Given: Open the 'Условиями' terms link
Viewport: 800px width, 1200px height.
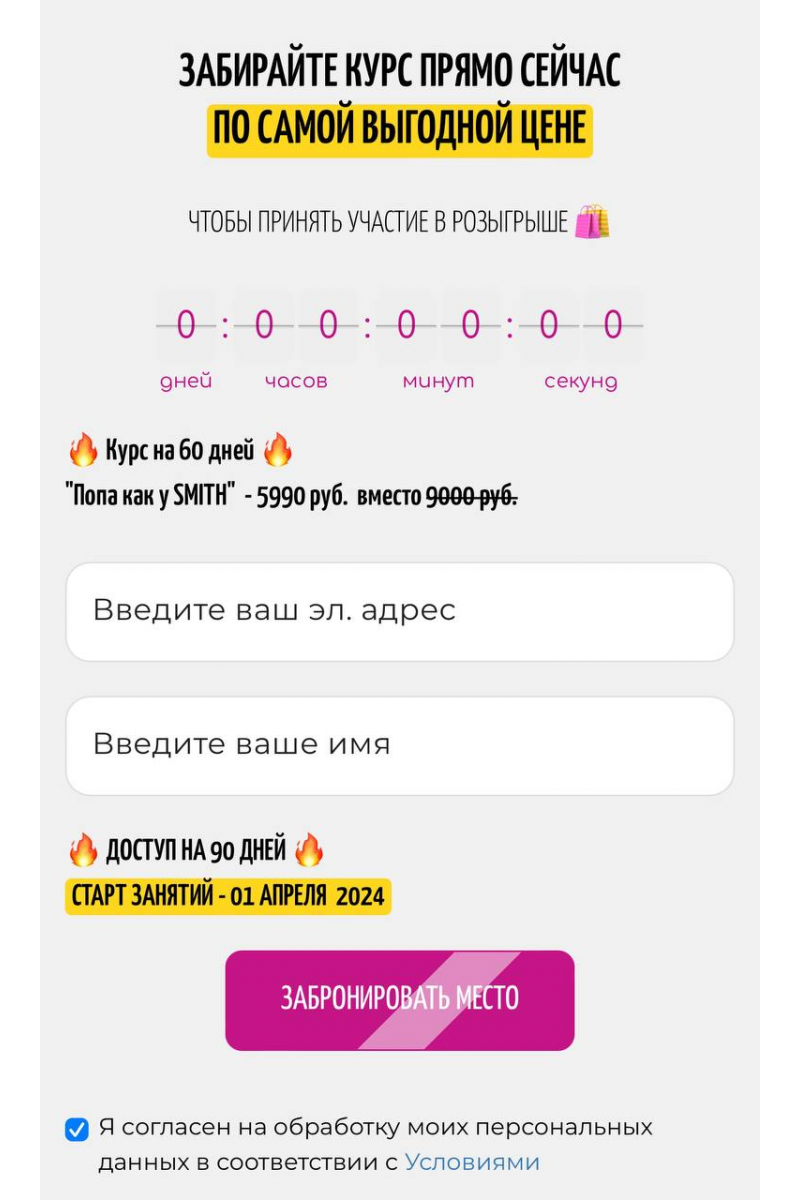Looking at the screenshot, I should pos(472,1162).
